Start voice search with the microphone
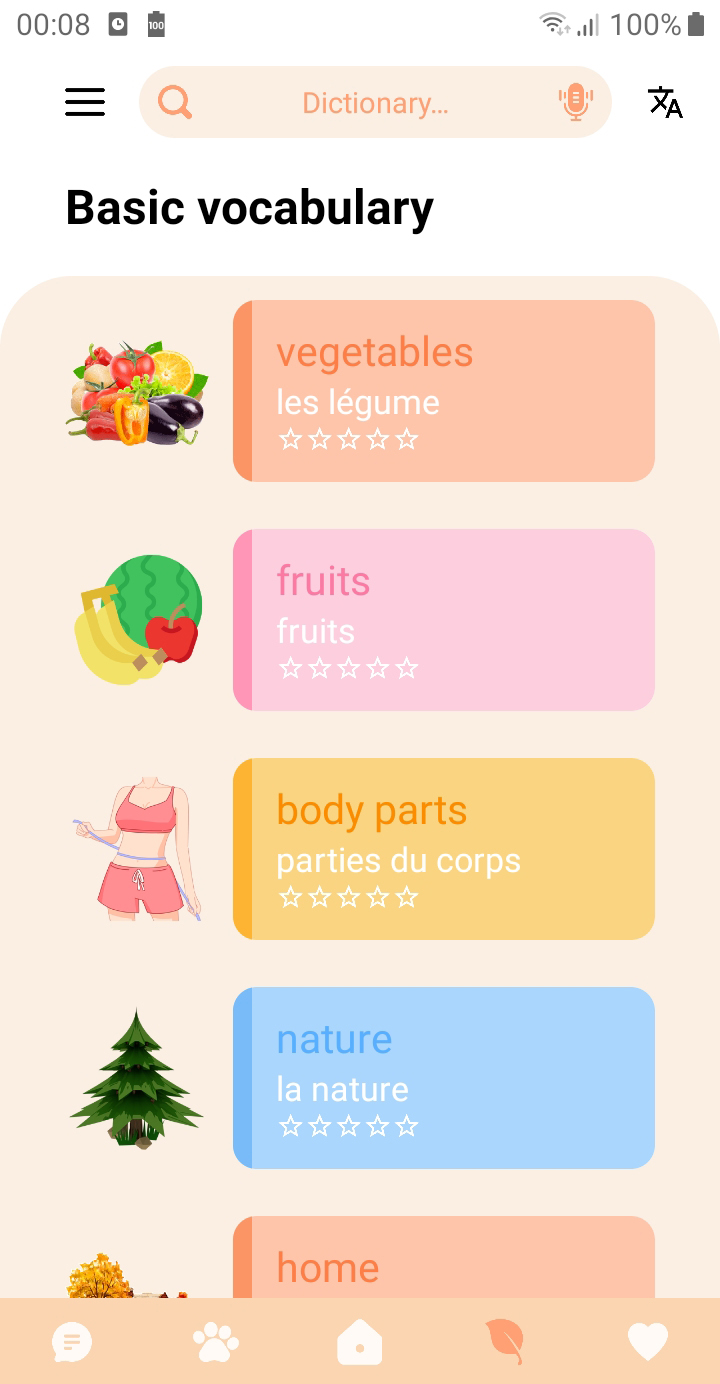Screen dimensions: 720x1384 575,102
